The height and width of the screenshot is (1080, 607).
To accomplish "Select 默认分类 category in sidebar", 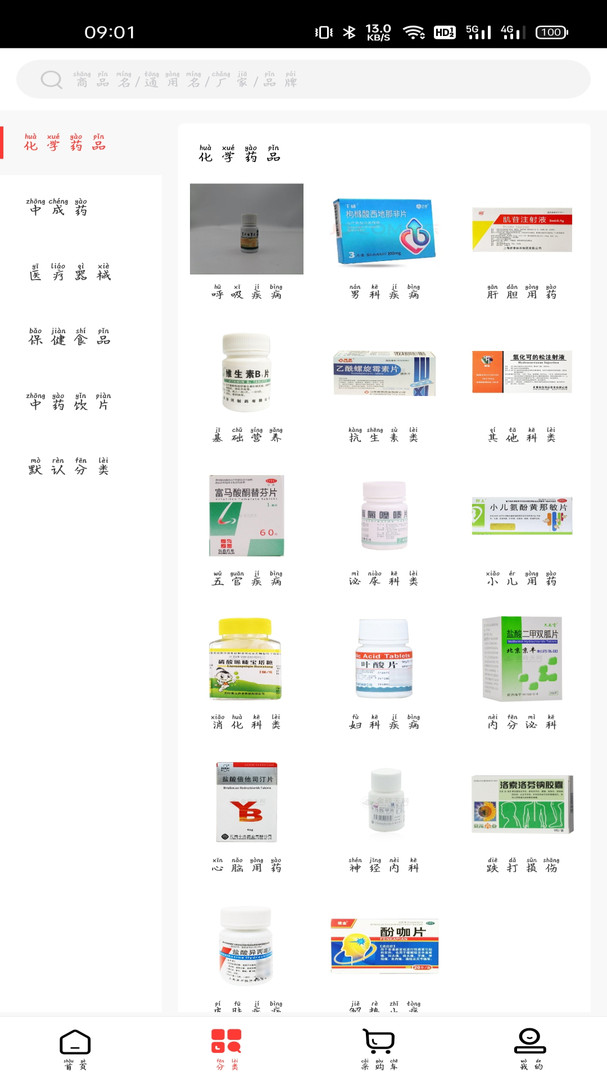I will (70, 467).
